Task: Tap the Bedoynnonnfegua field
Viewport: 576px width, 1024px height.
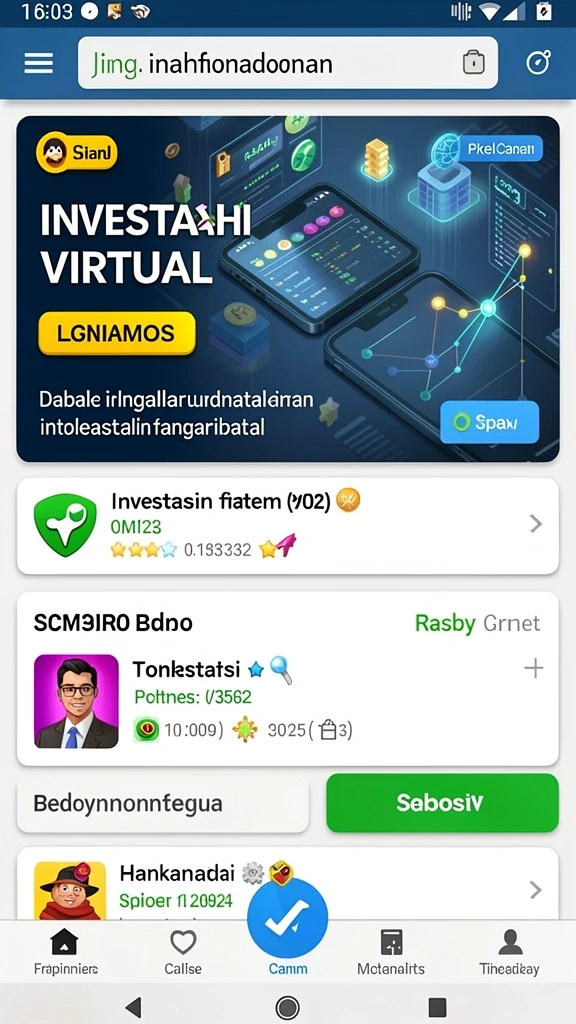Action: click(x=163, y=803)
